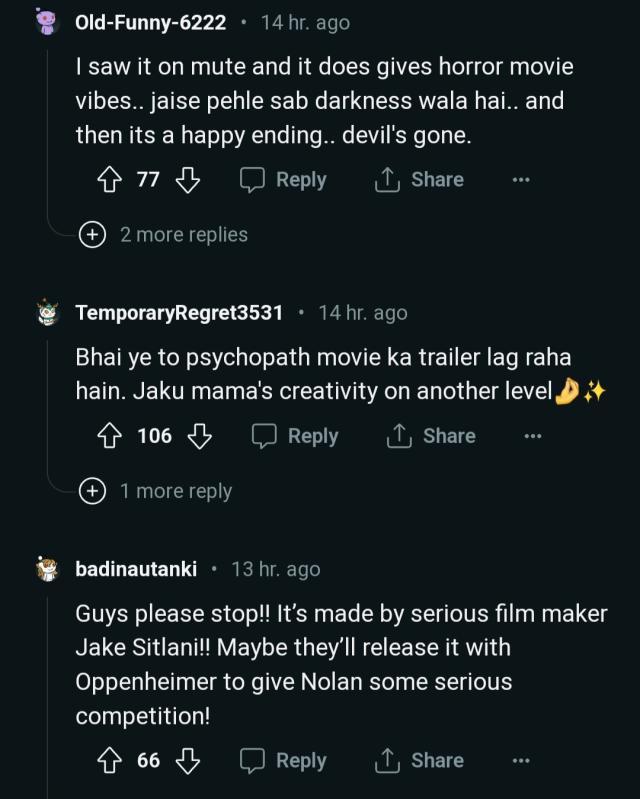Share Old-Funny-6222's comment
Image resolution: width=640 pixels, height=799 pixels.
click(x=419, y=180)
